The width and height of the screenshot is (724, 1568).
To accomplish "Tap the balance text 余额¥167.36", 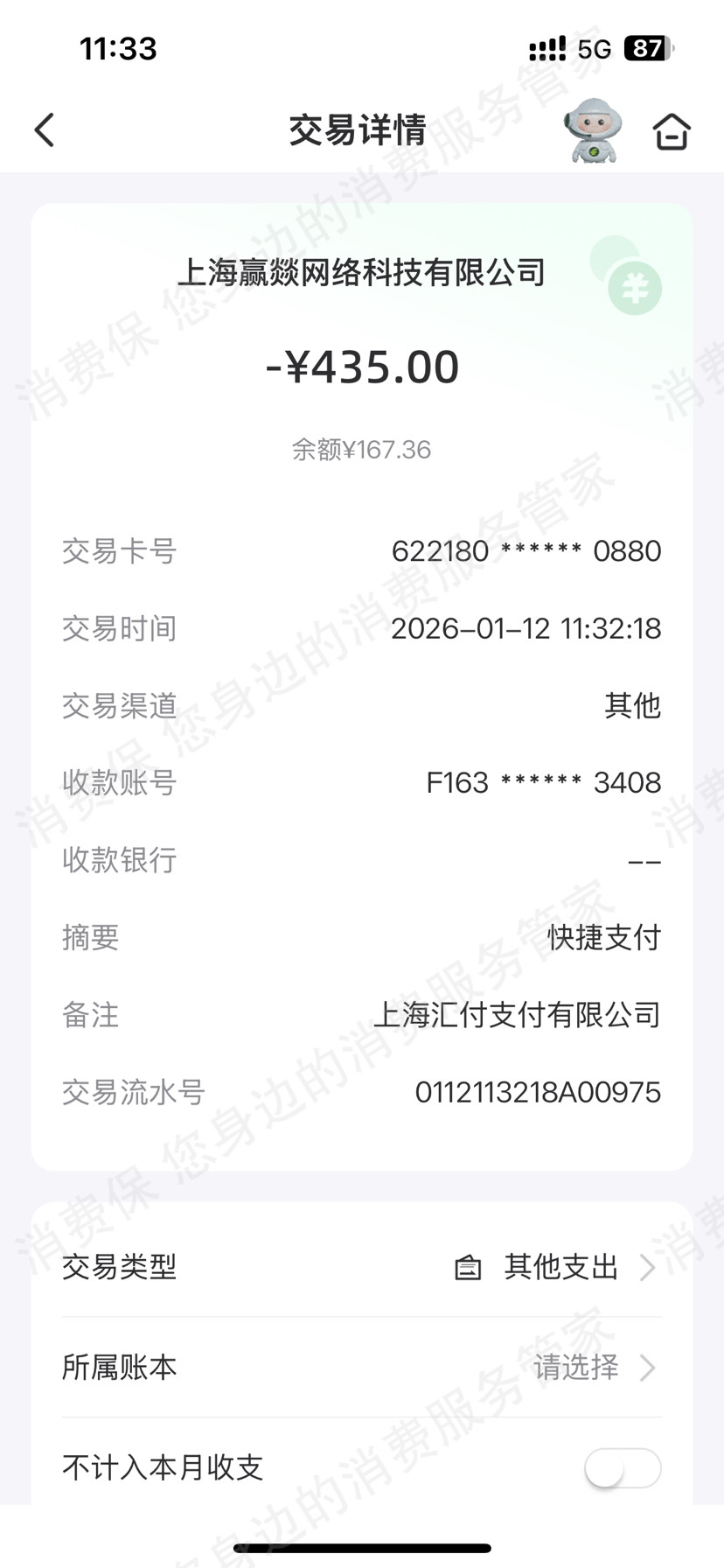I will click(362, 449).
